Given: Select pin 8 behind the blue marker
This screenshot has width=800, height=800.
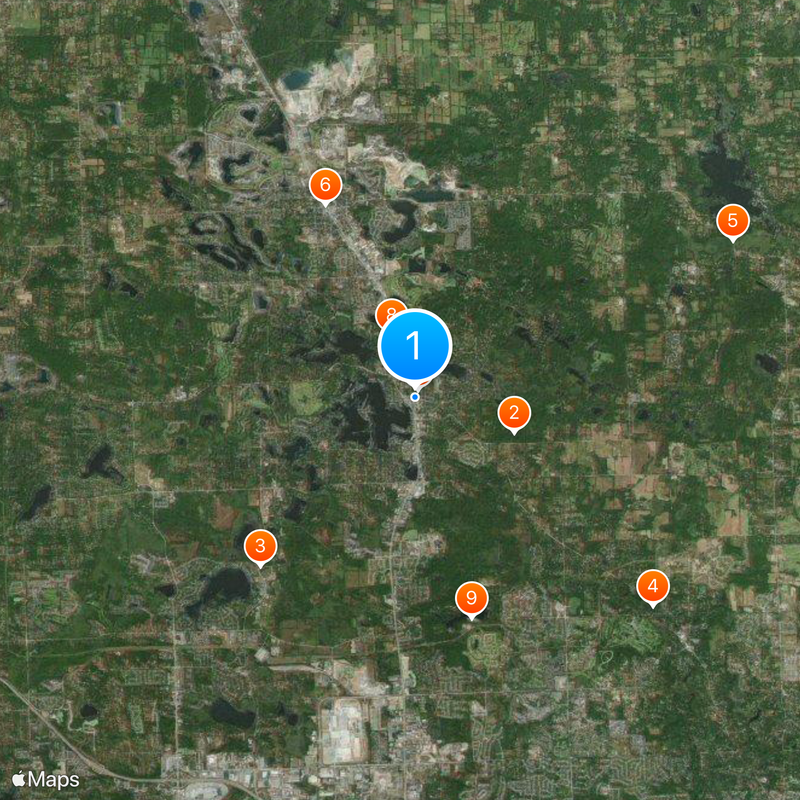Looking at the screenshot, I should point(387,311).
